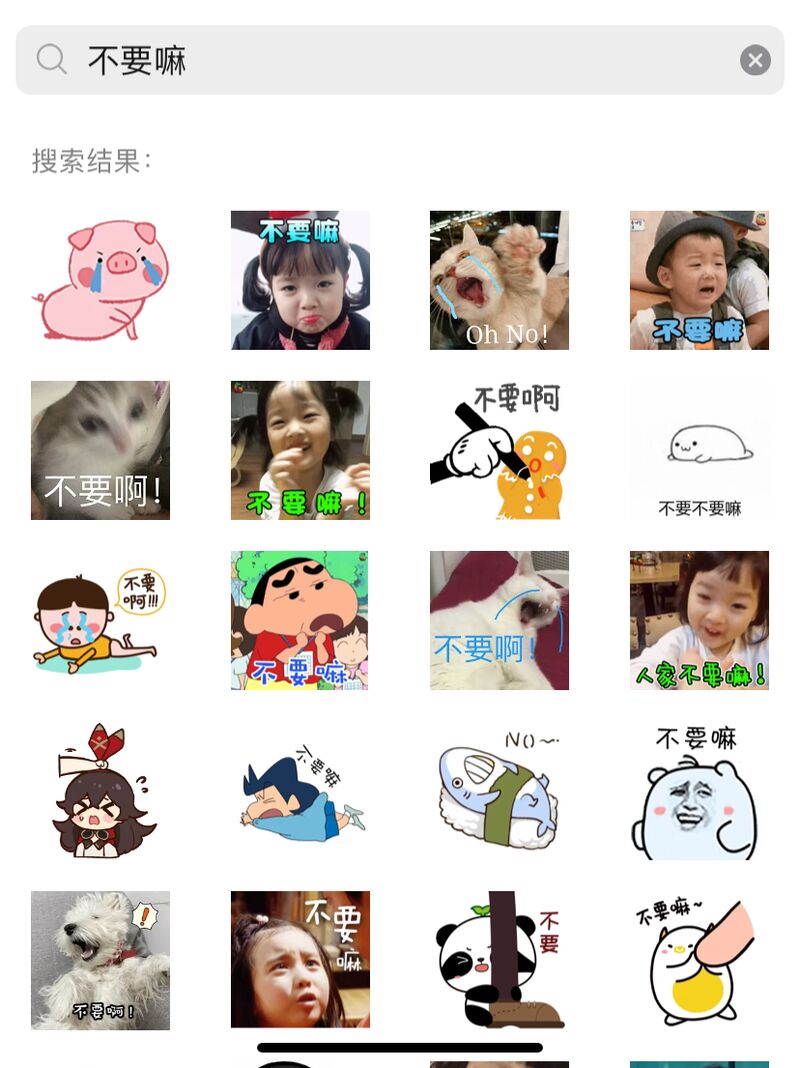Image resolution: width=800 pixels, height=1068 pixels.
Task: Pick the crying cat 'Oh No!' sticker
Action: click(499, 280)
